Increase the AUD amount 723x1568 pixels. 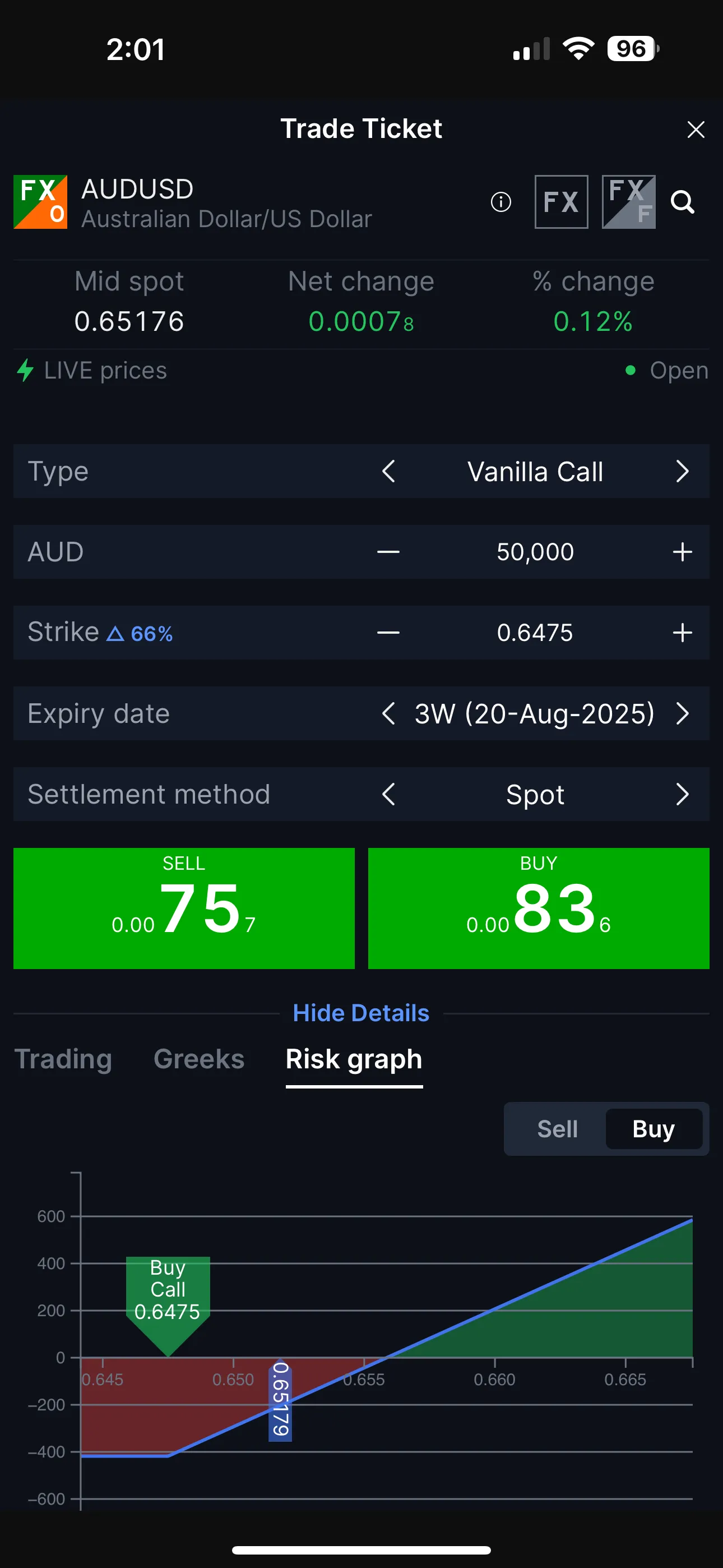(x=682, y=552)
